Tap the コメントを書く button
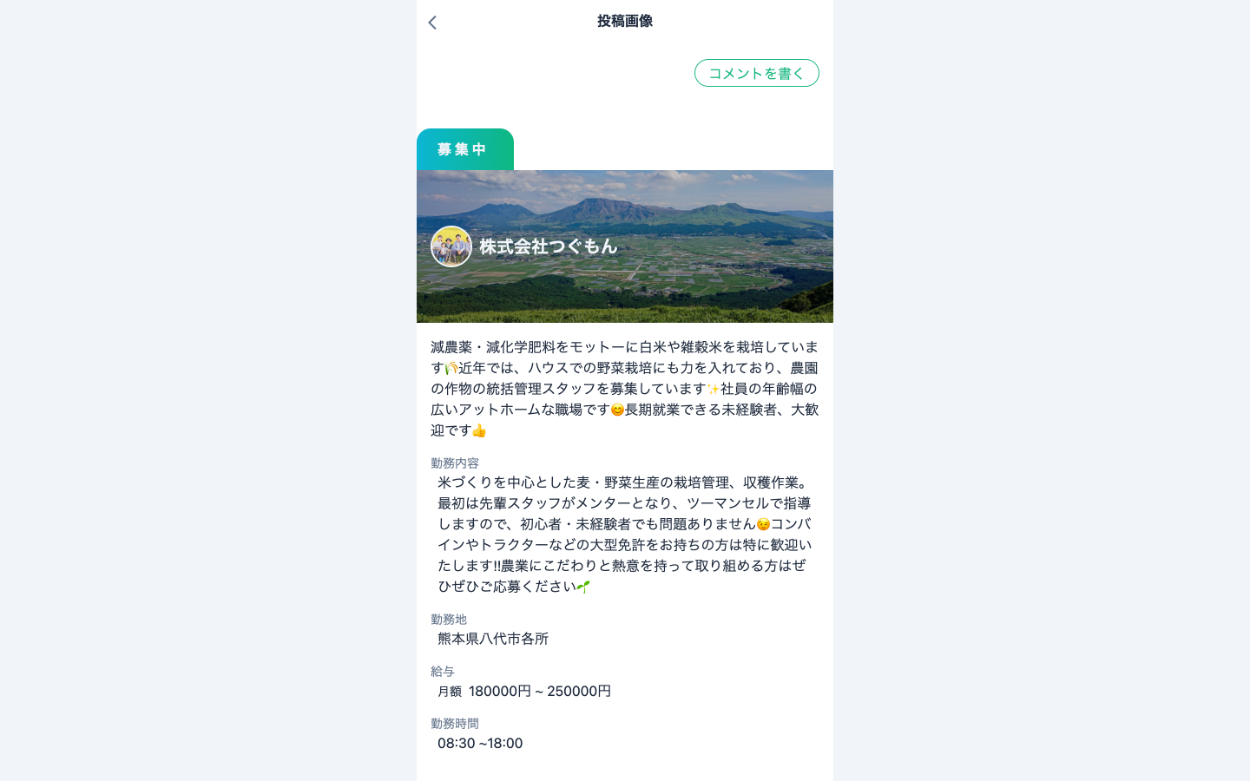The width and height of the screenshot is (1250, 781). point(756,73)
